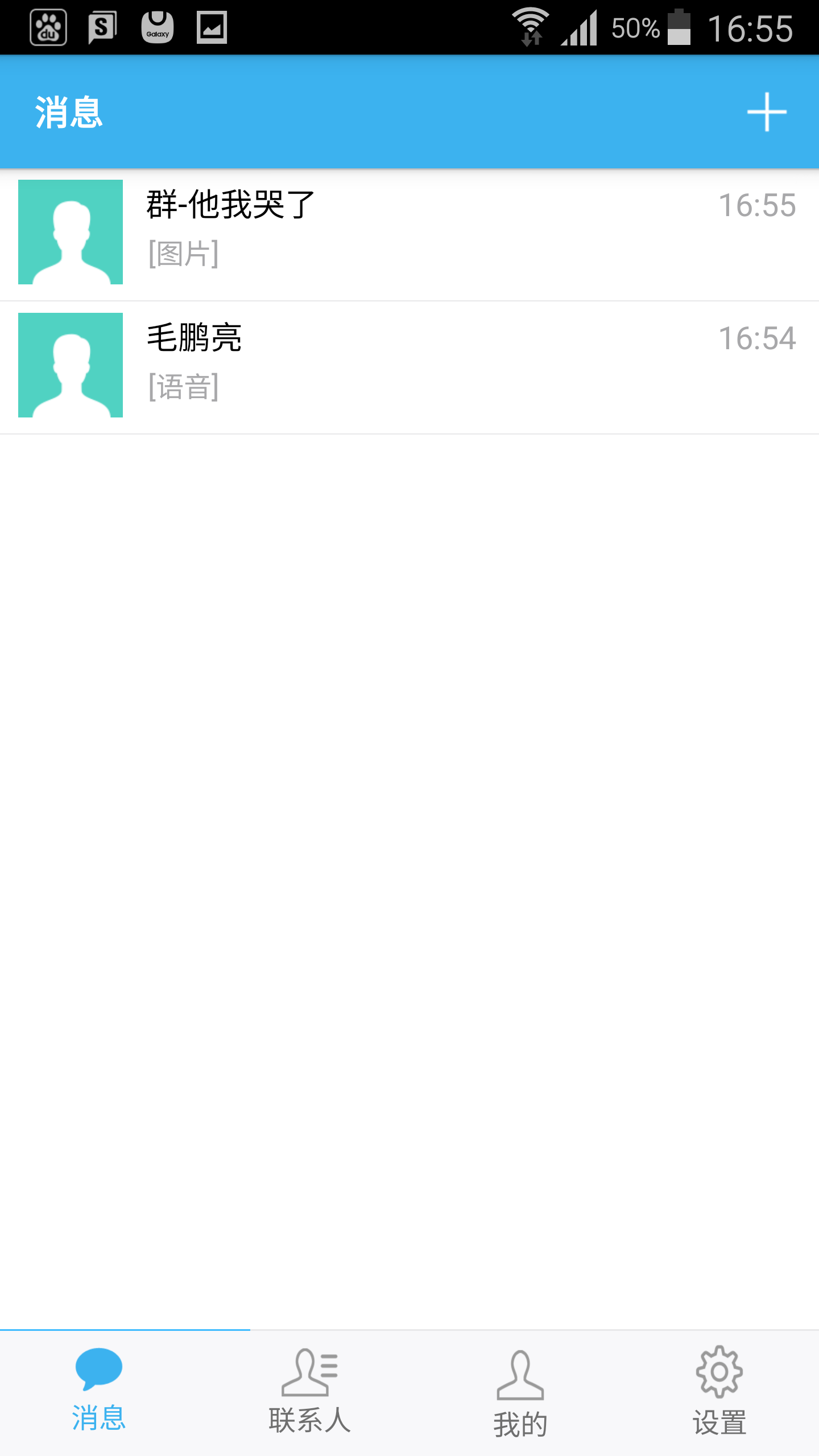
Task: Open the chat with 毛鹏亮
Action: (409, 365)
